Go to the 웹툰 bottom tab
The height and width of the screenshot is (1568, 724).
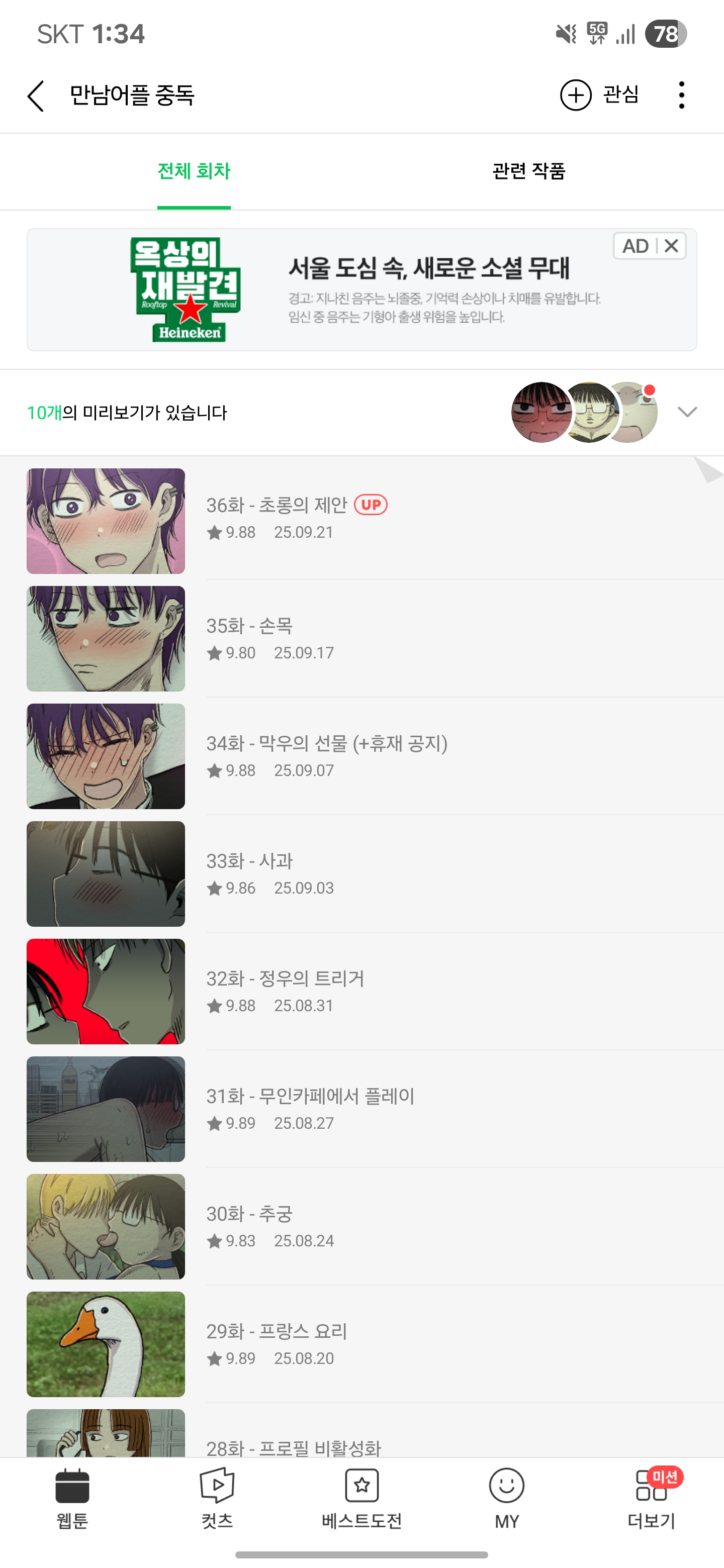72,1499
